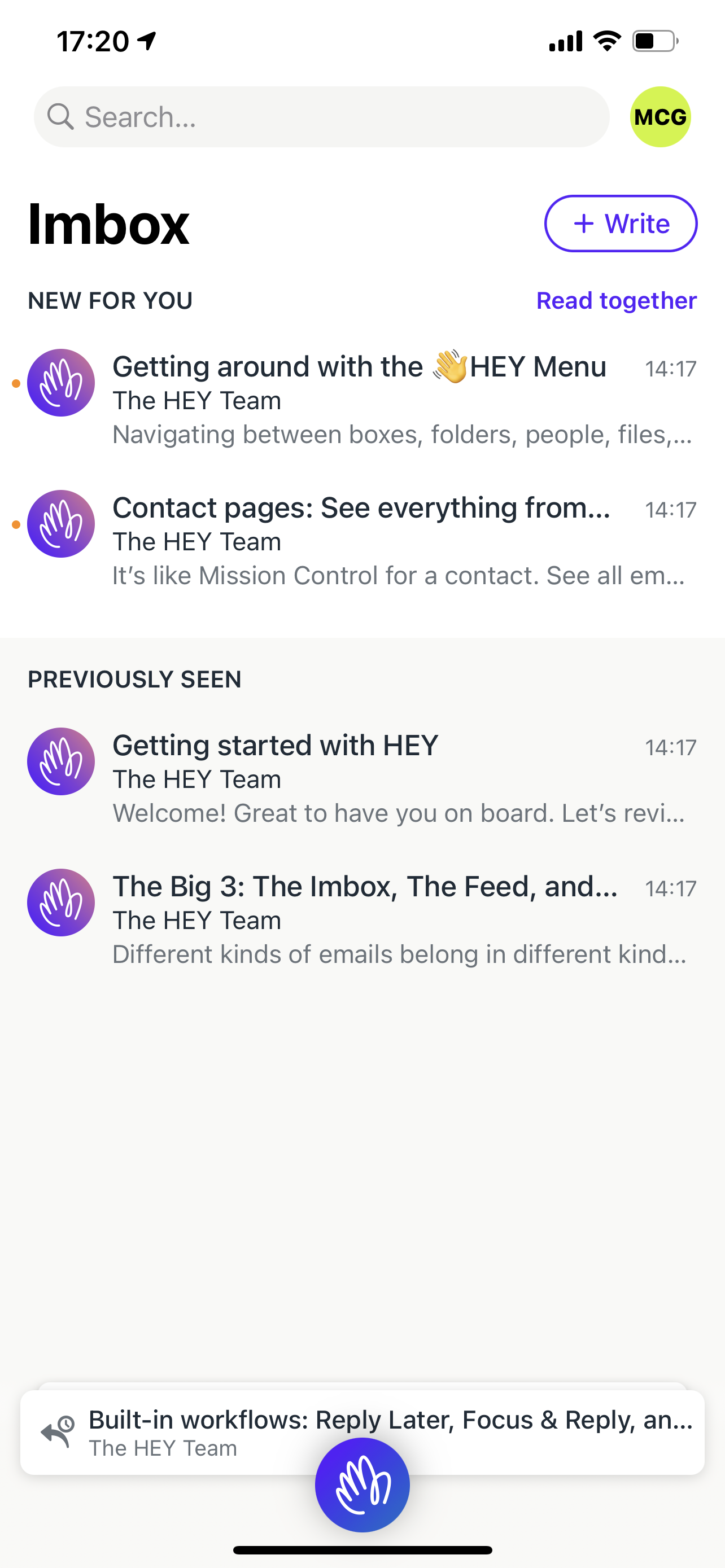
Task: Open The Big 3 email
Action: point(362,919)
